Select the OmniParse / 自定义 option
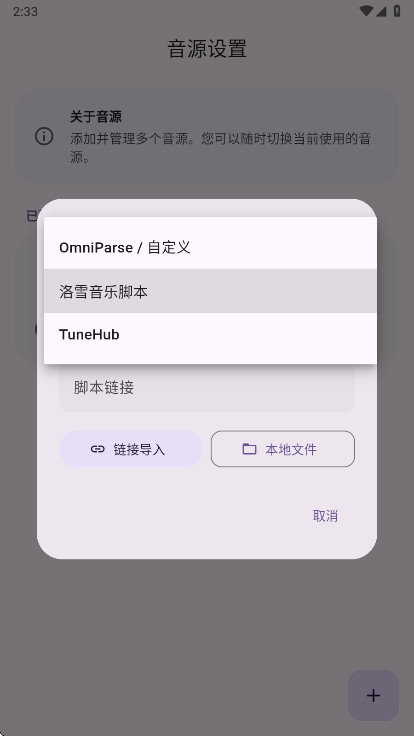This screenshot has height=736, width=414. point(210,247)
